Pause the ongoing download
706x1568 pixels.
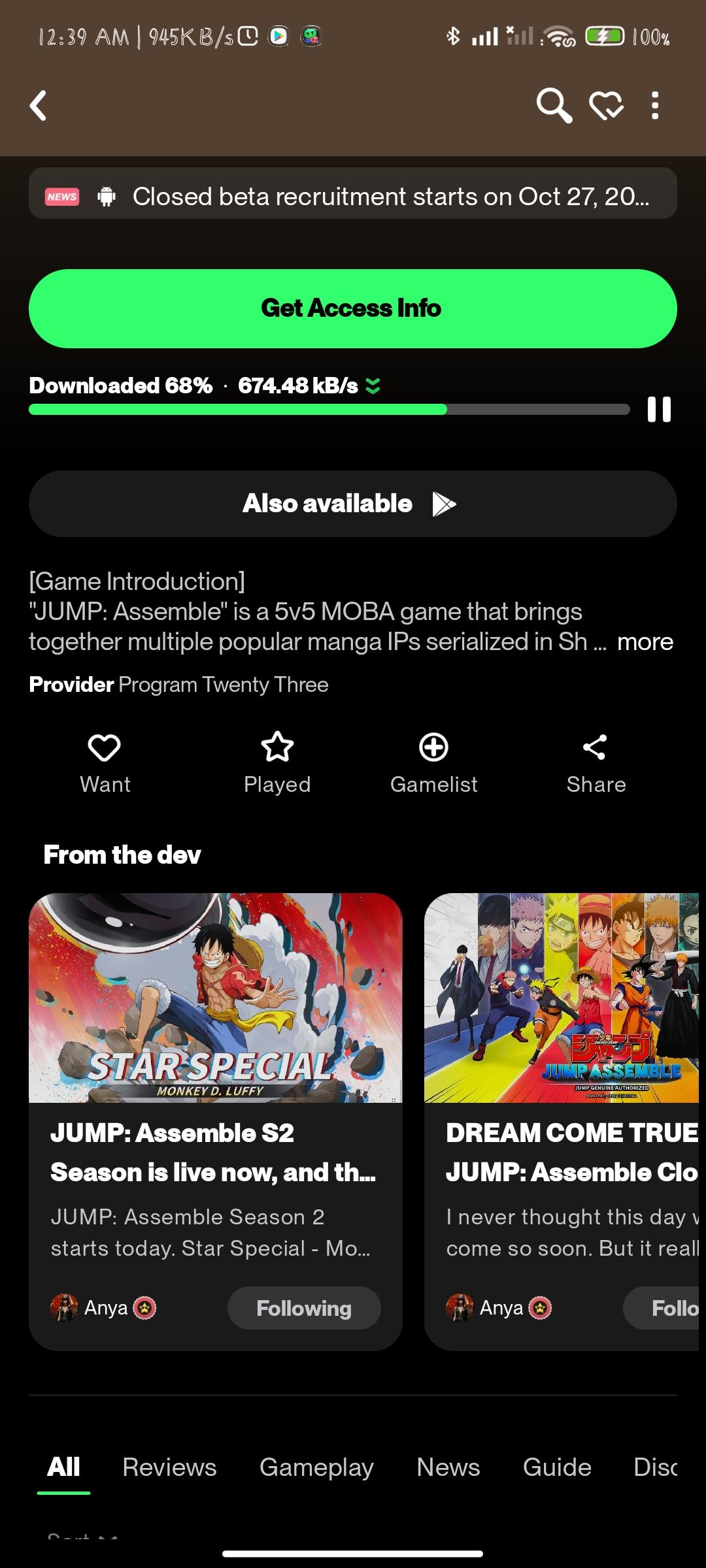[658, 410]
